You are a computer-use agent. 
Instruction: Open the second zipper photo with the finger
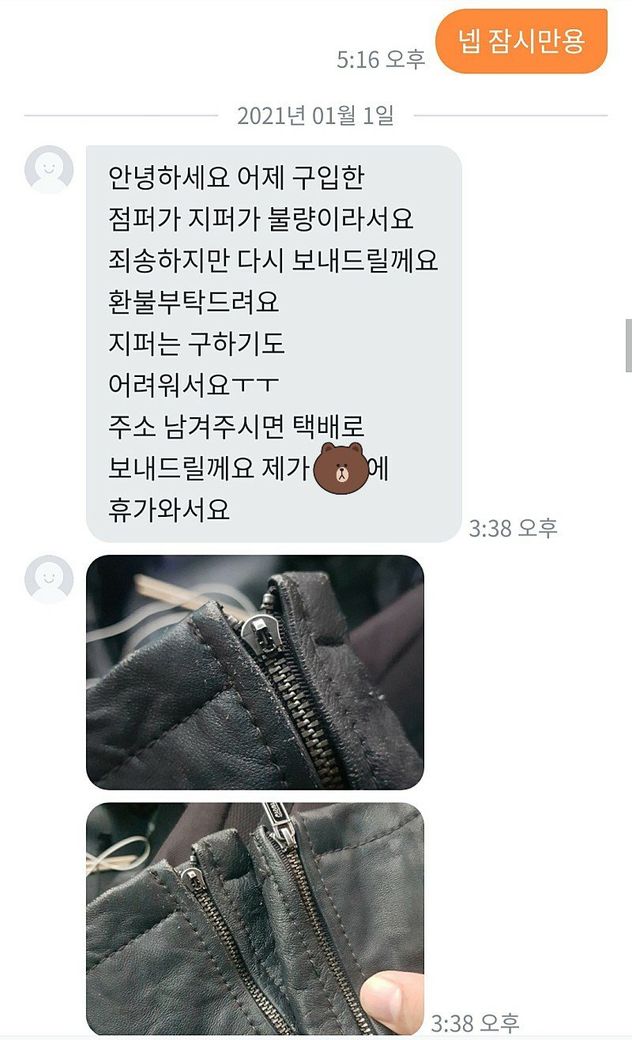(x=255, y=918)
